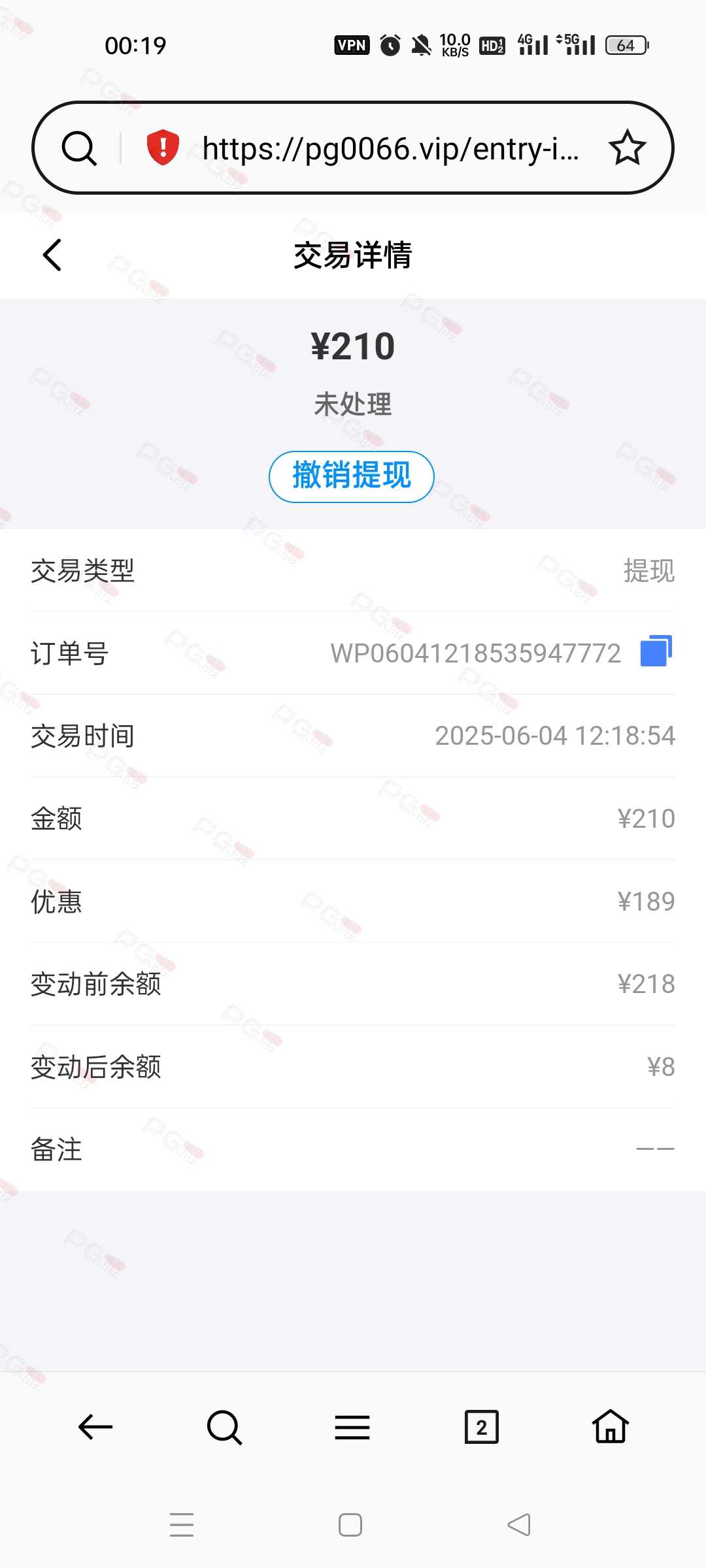Go to the browser home page
The width and height of the screenshot is (706, 1568).
611,1426
